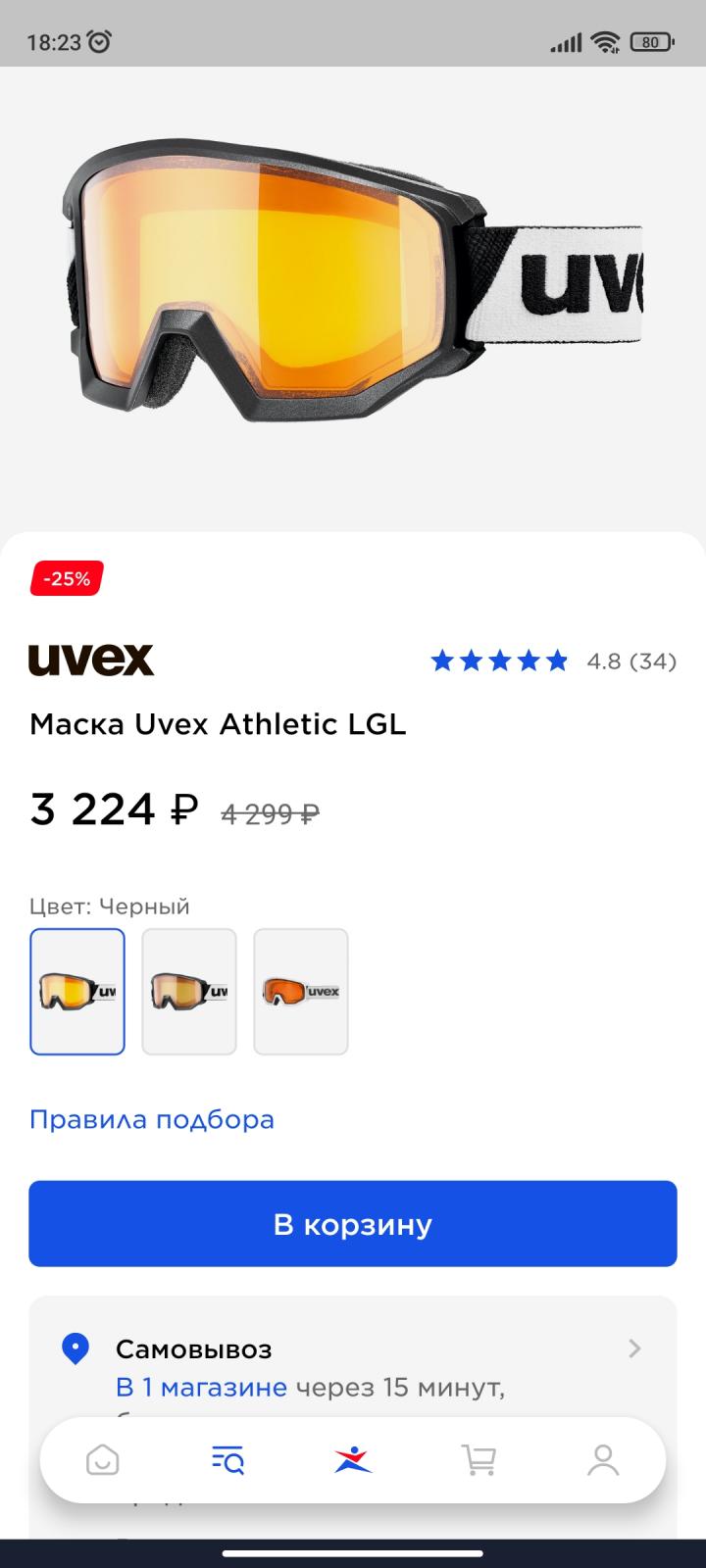Image resolution: width=706 pixels, height=1568 pixels.
Task: Open the uvex brand page
Action: click(91, 660)
